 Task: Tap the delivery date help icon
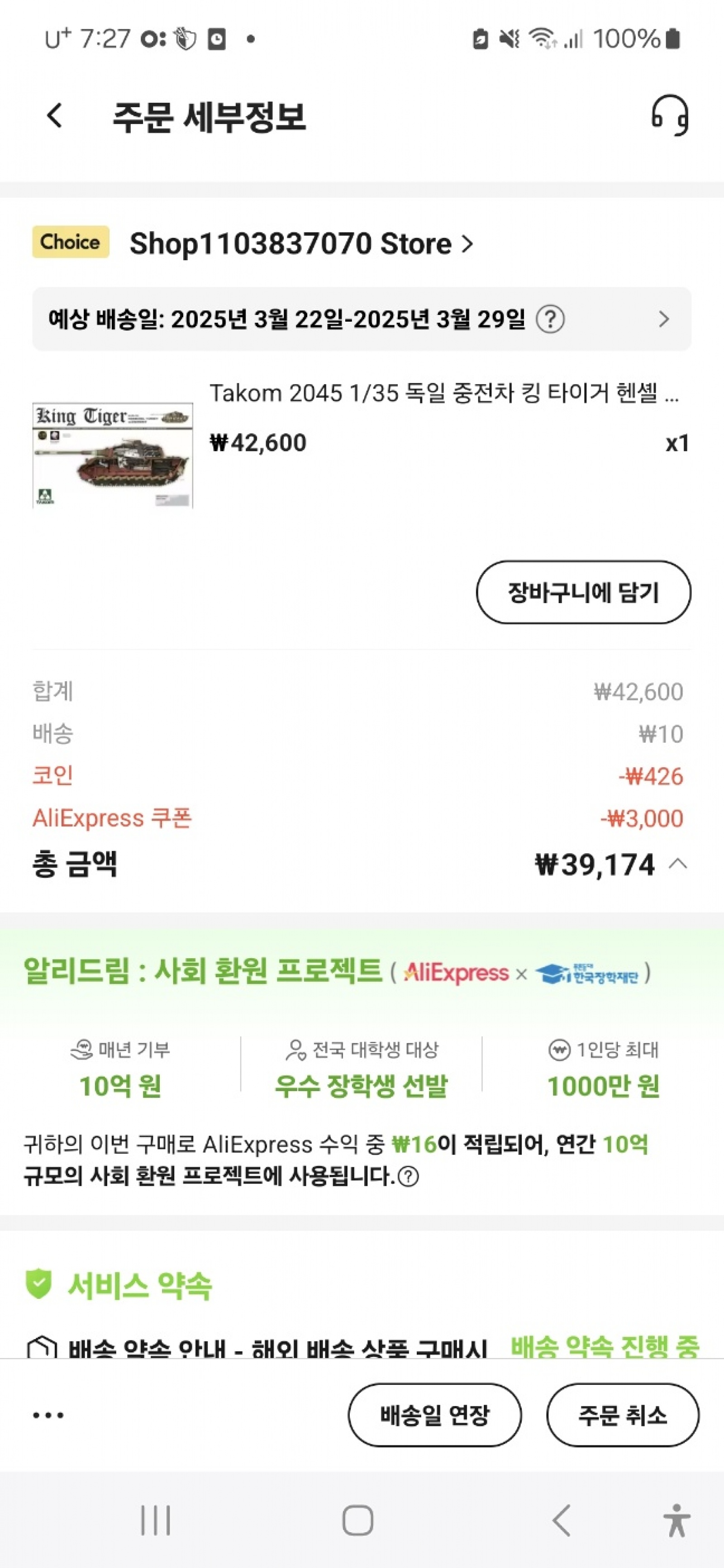550,319
